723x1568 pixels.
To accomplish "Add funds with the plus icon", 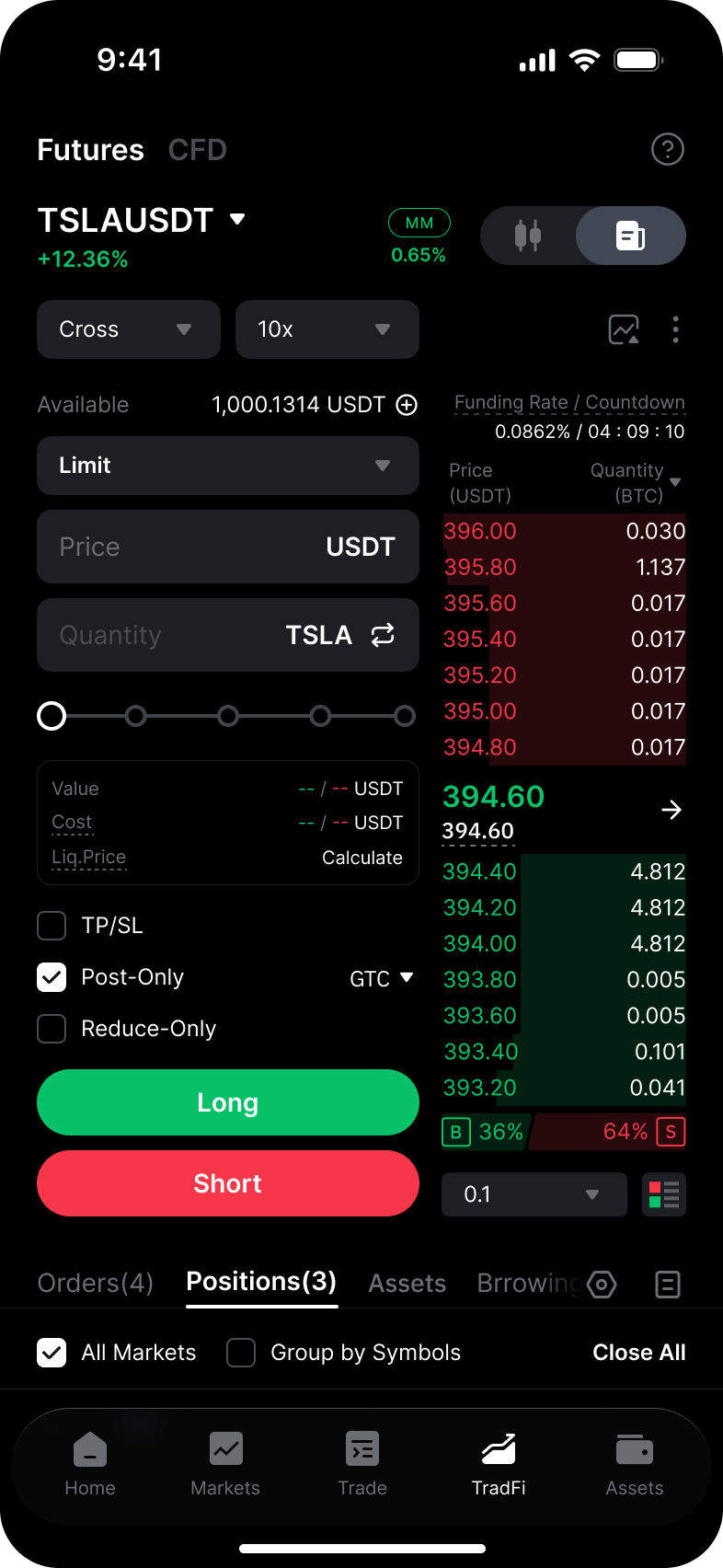I will (407, 405).
